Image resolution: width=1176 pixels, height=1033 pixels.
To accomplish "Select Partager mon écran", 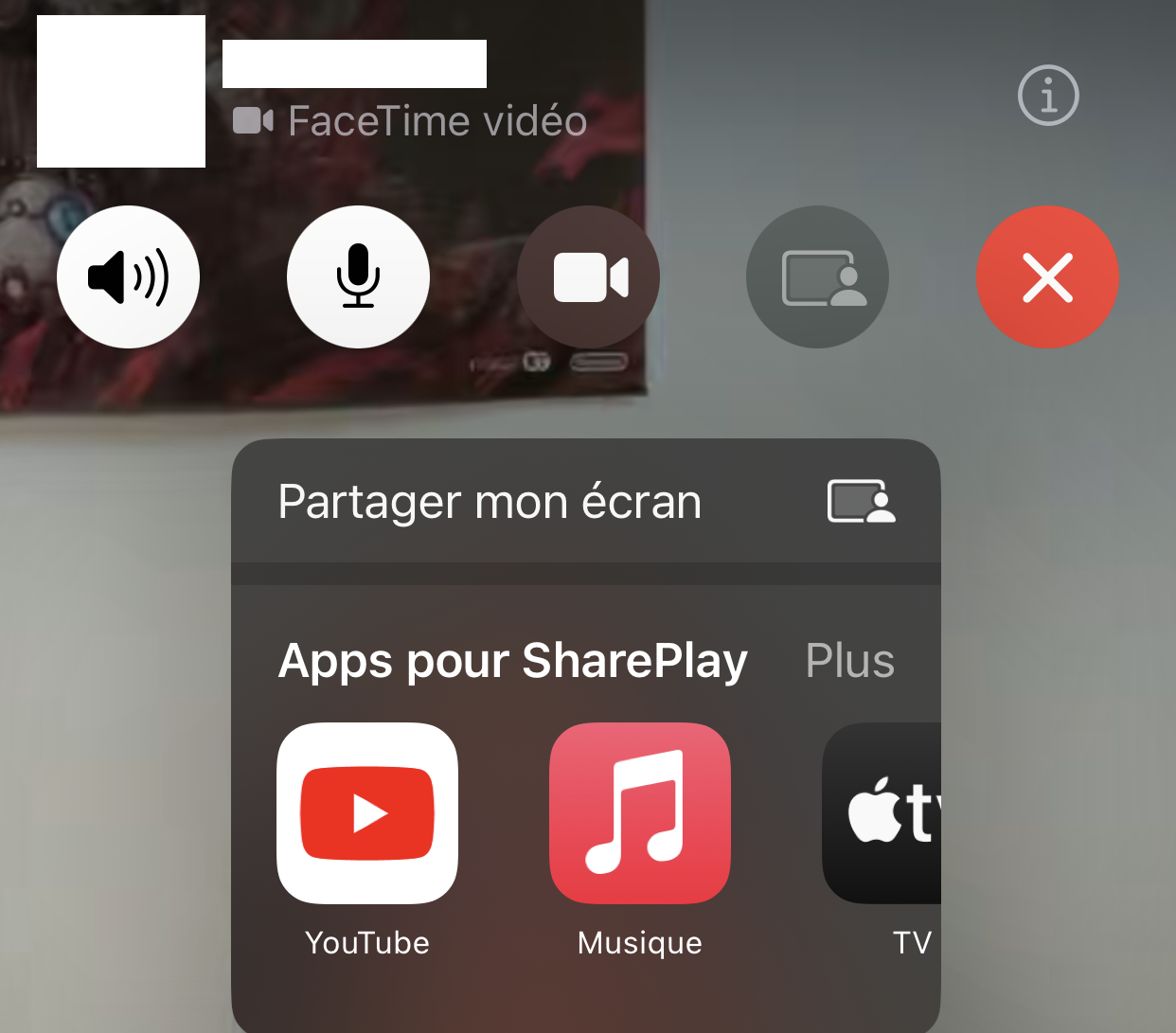I will [586, 502].
